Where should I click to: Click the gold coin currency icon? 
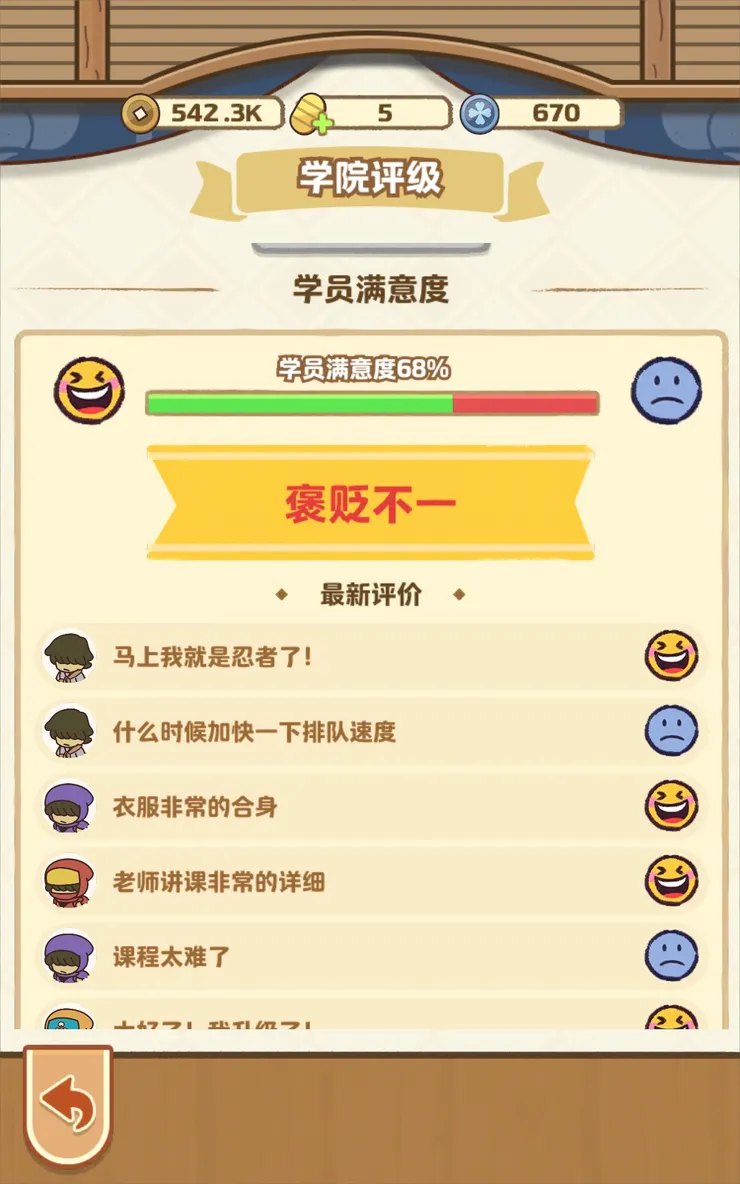tap(138, 112)
